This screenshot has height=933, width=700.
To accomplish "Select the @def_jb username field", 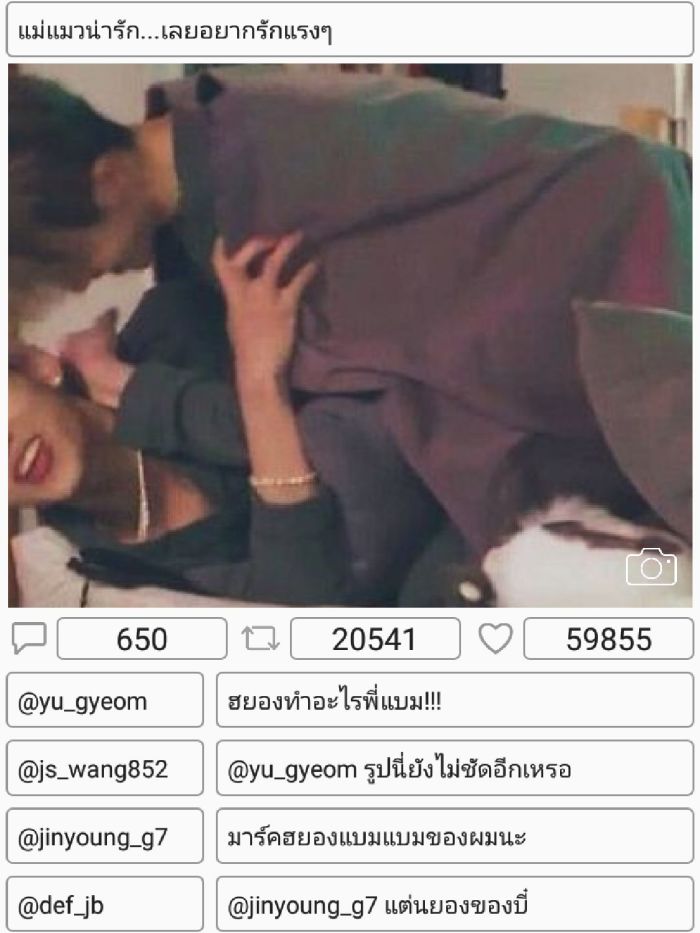I will coord(104,905).
